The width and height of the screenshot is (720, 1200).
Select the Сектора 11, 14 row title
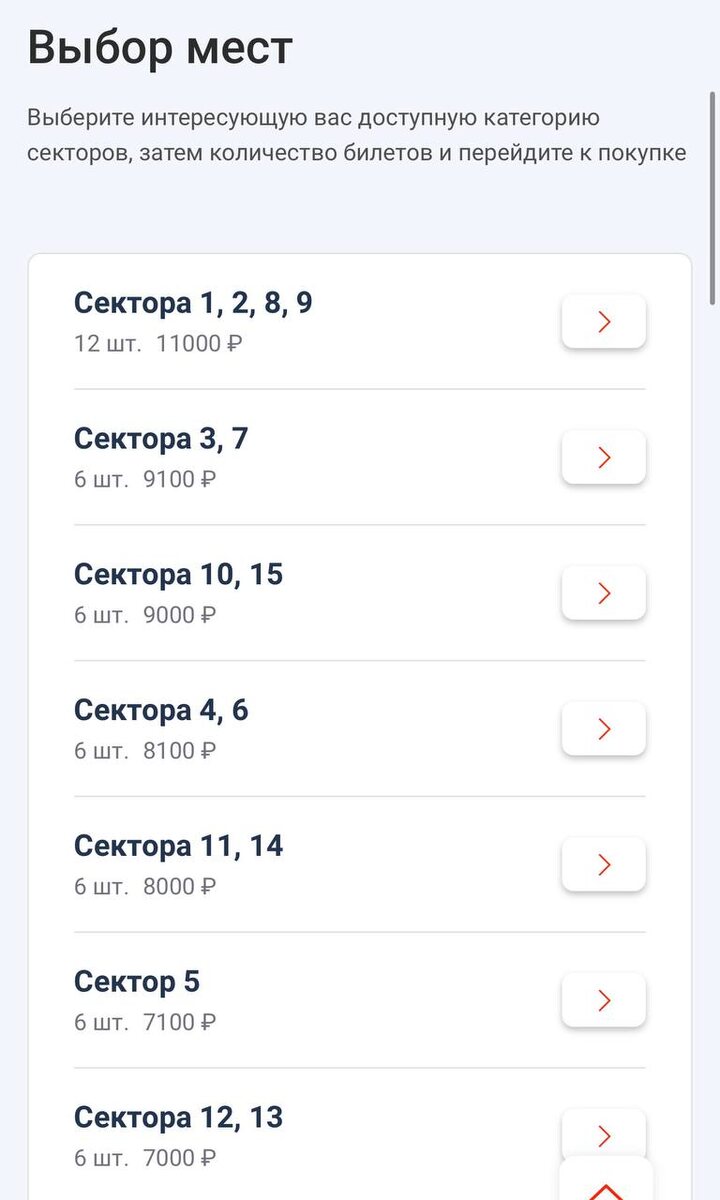pos(180,847)
